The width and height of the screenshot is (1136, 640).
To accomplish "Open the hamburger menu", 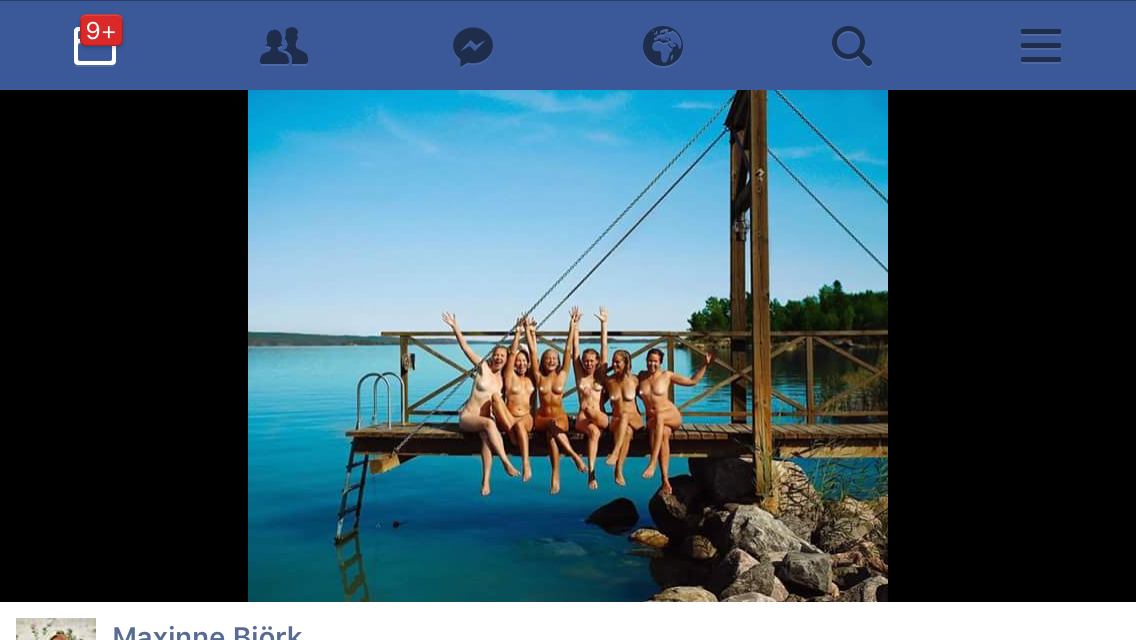I will point(1040,46).
